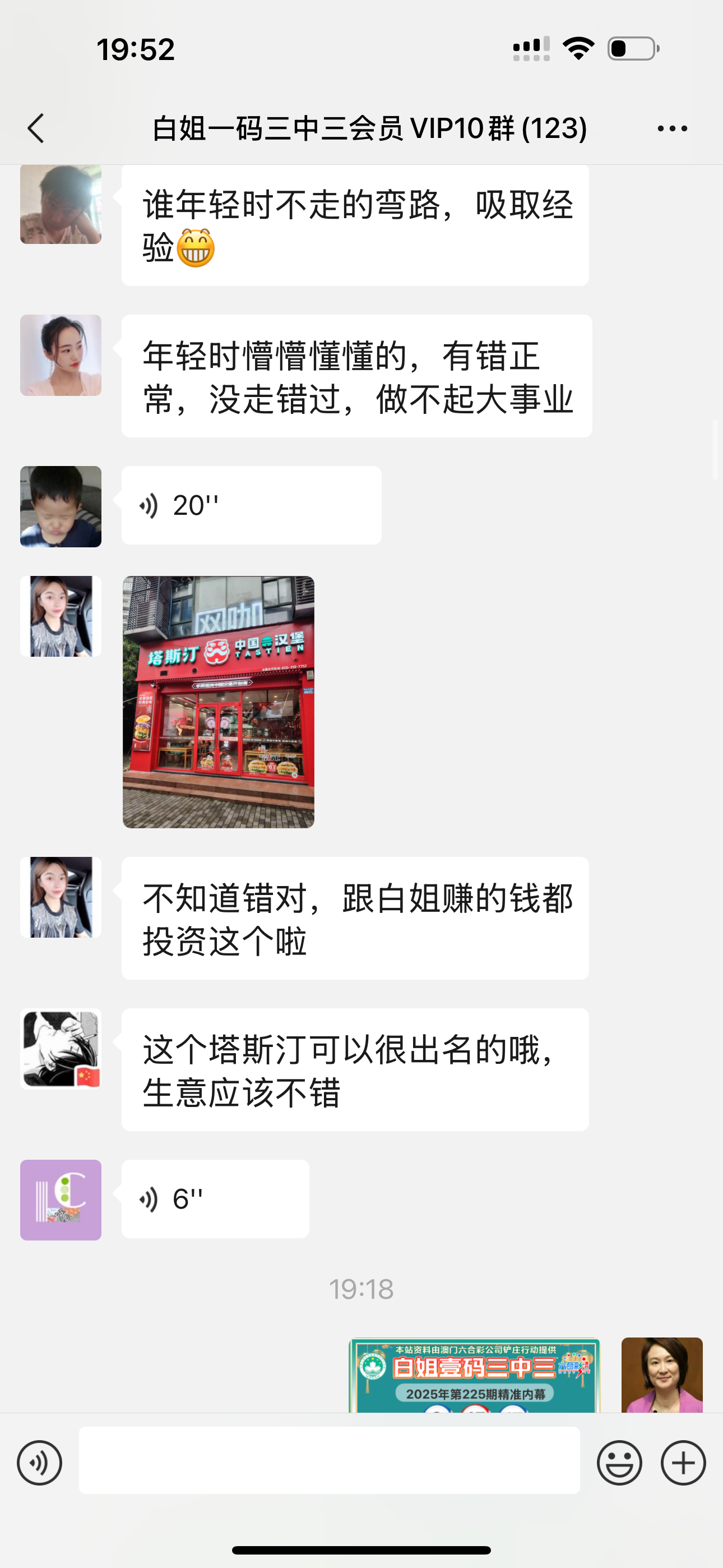Play the 20-second voice message

(x=251, y=505)
